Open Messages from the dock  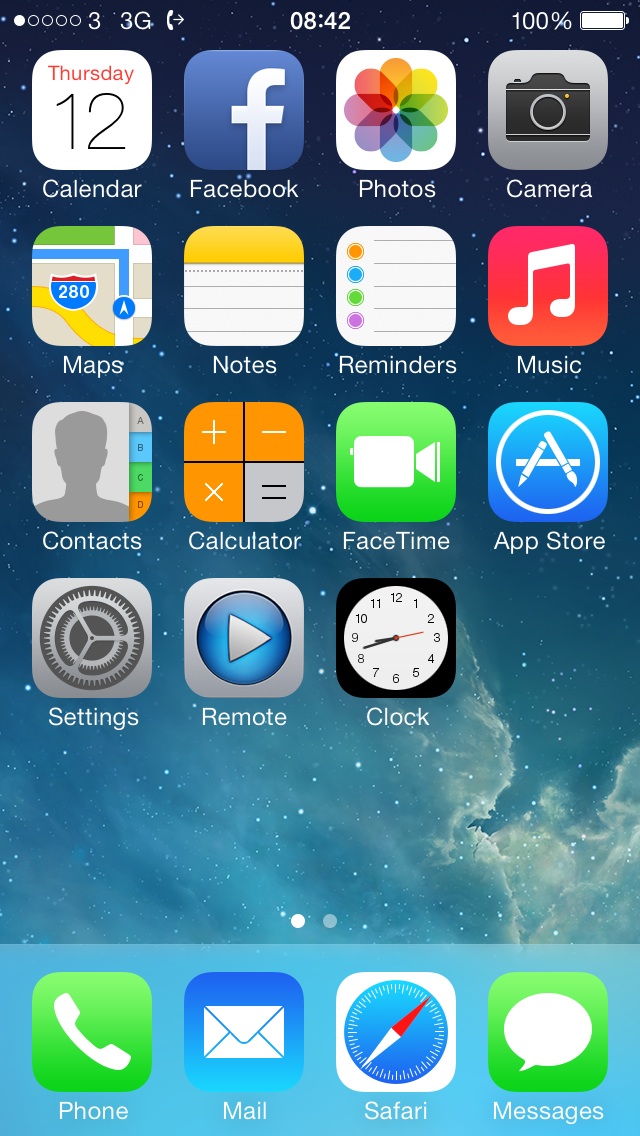pyautogui.click(x=548, y=1032)
